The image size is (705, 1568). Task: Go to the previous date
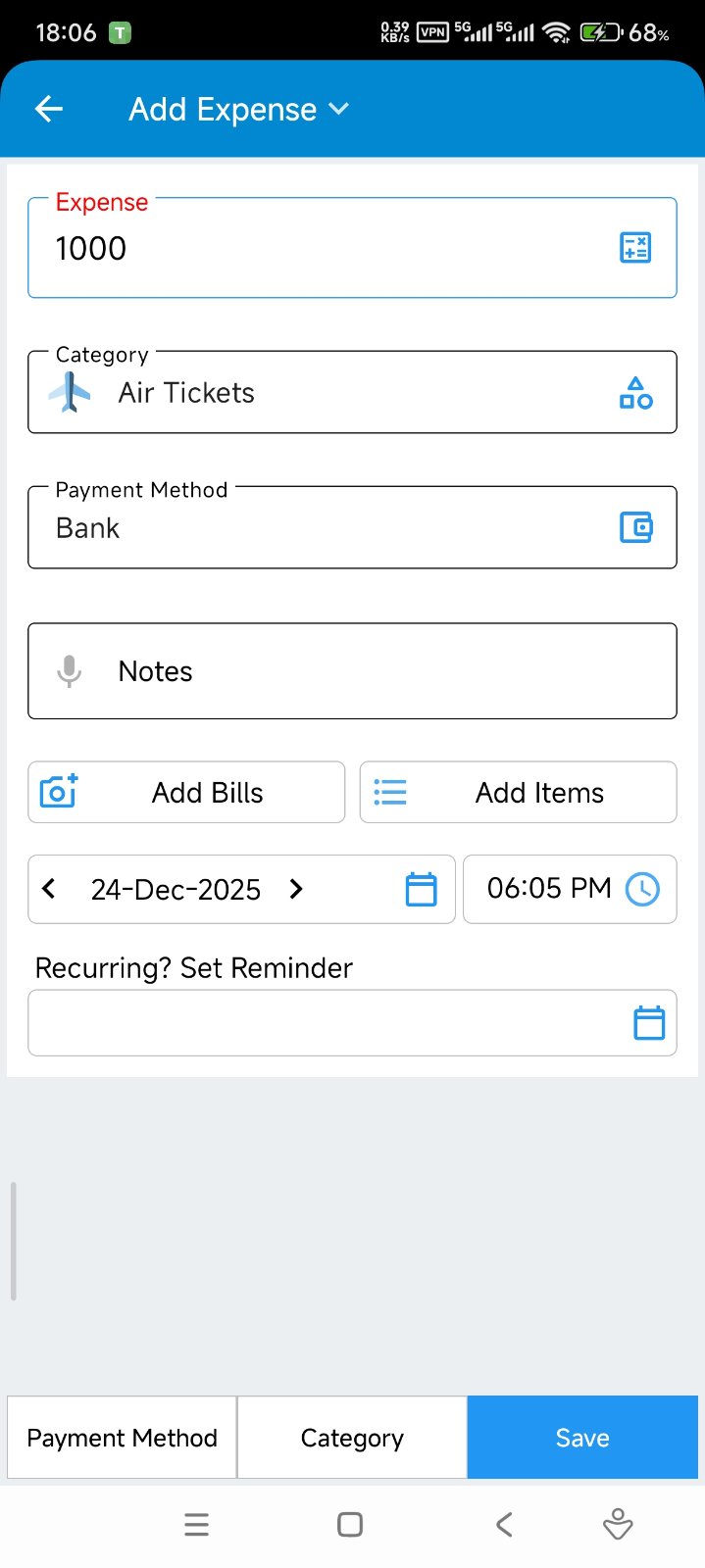(x=49, y=889)
